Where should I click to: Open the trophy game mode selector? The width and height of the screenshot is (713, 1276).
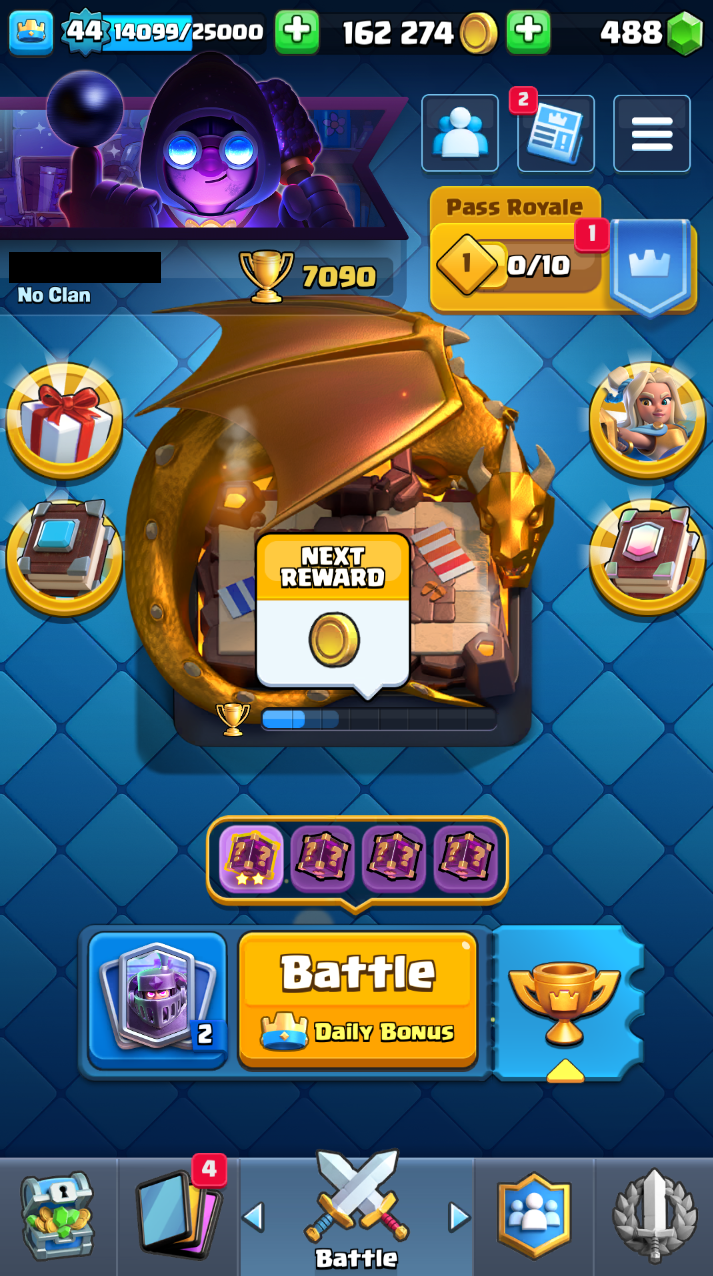(565, 1000)
